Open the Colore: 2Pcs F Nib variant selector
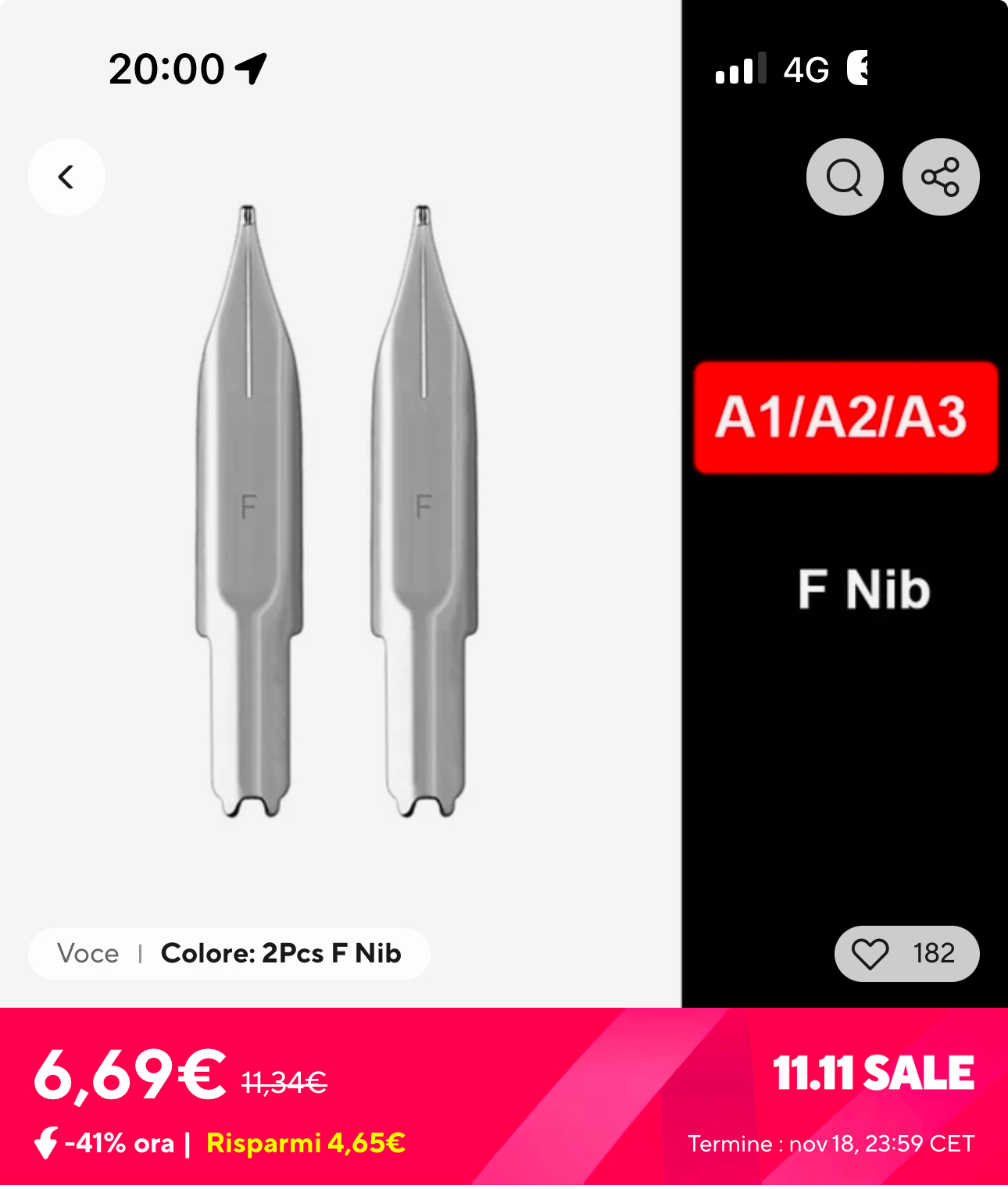Screen dimensions: 1008x1189 coord(229,953)
